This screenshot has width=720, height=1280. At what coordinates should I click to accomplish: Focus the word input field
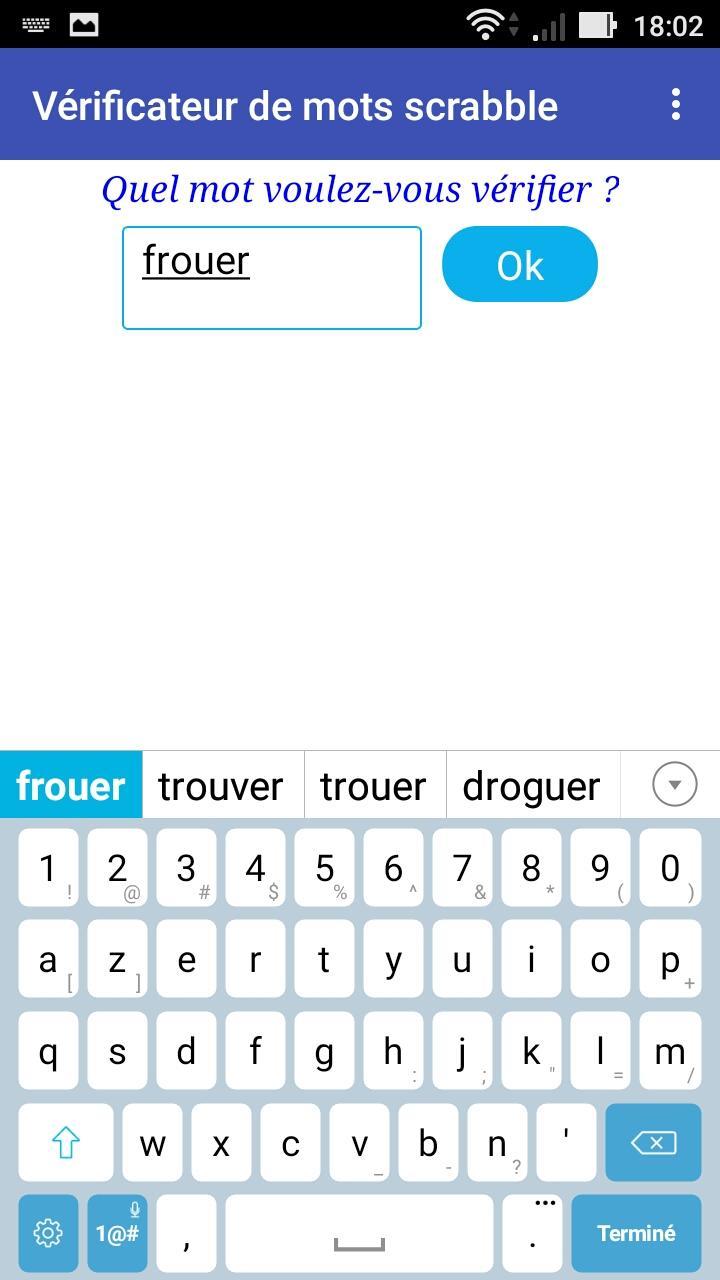tap(271, 278)
